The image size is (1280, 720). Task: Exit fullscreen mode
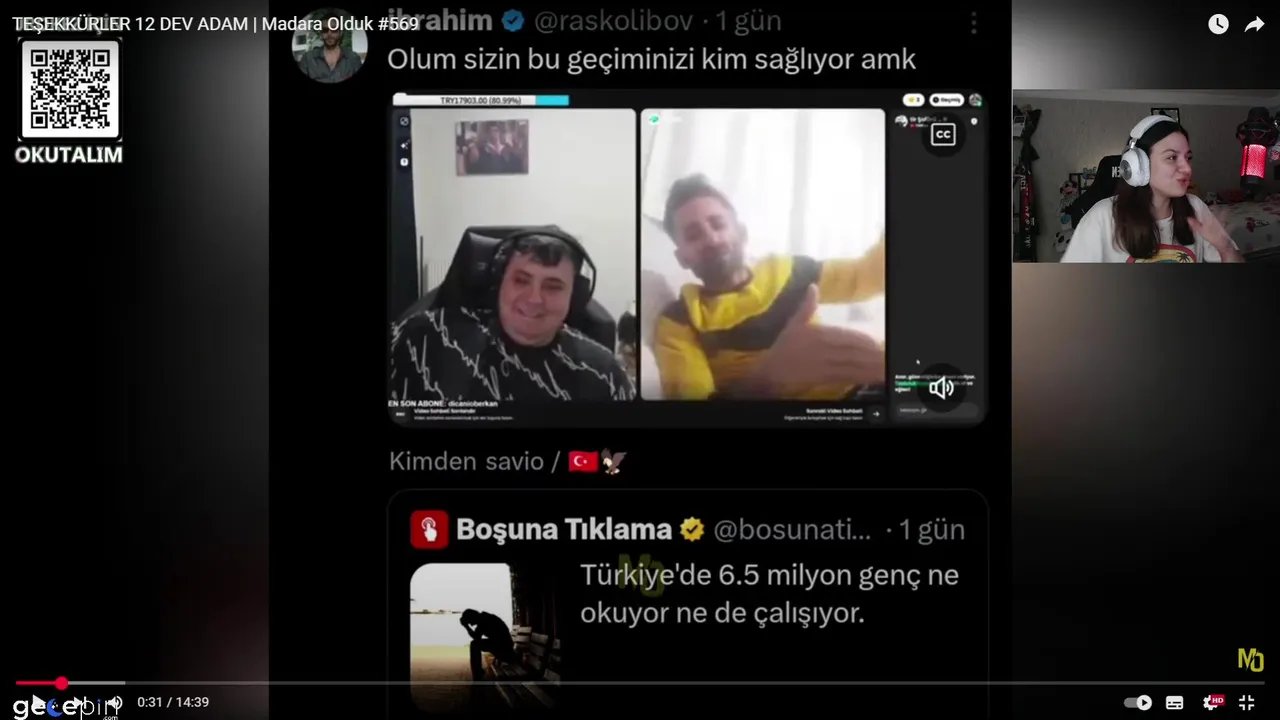1247,703
